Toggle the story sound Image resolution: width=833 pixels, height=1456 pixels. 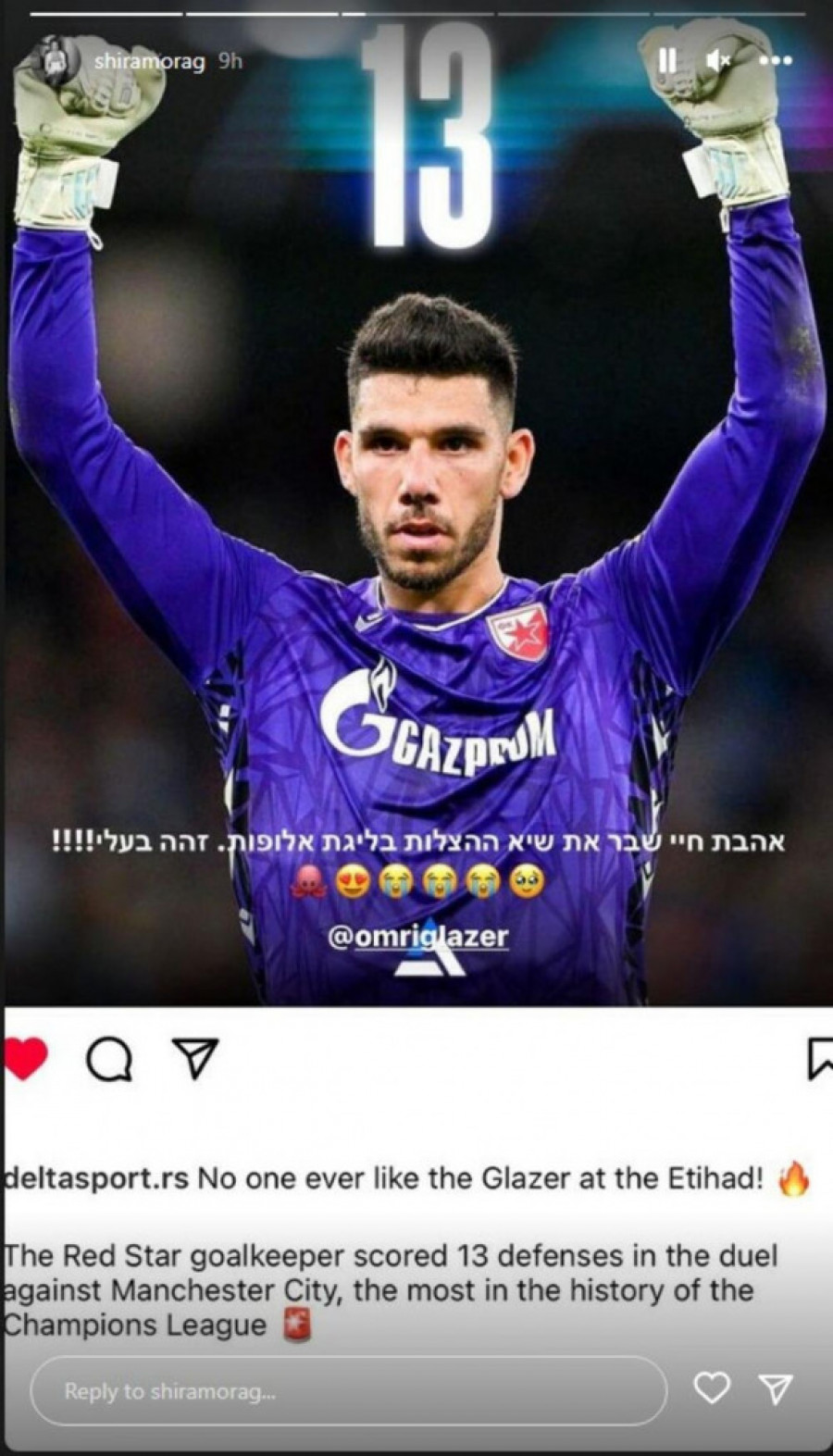[718, 61]
